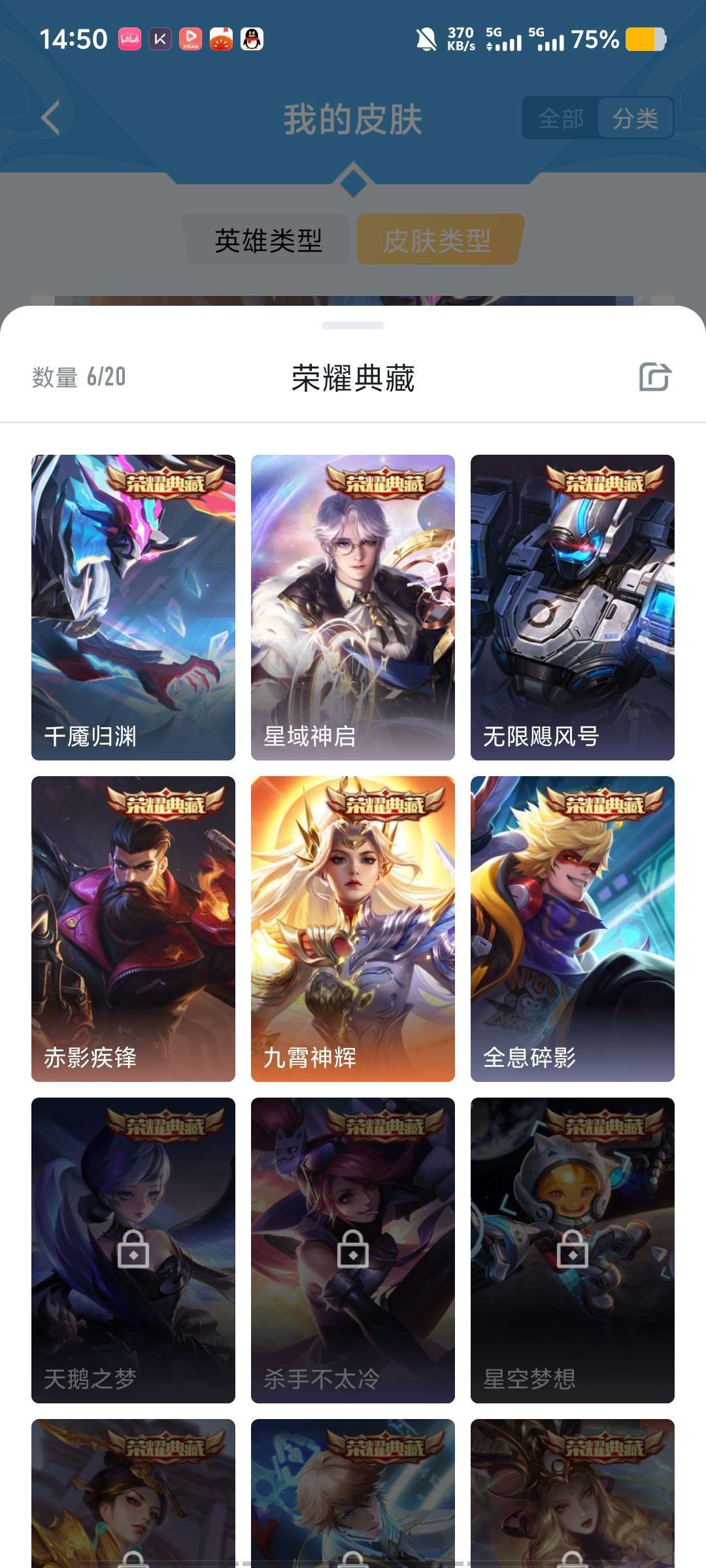The image size is (706, 1568).
Task: Switch to the 分类 view
Action: [635, 118]
